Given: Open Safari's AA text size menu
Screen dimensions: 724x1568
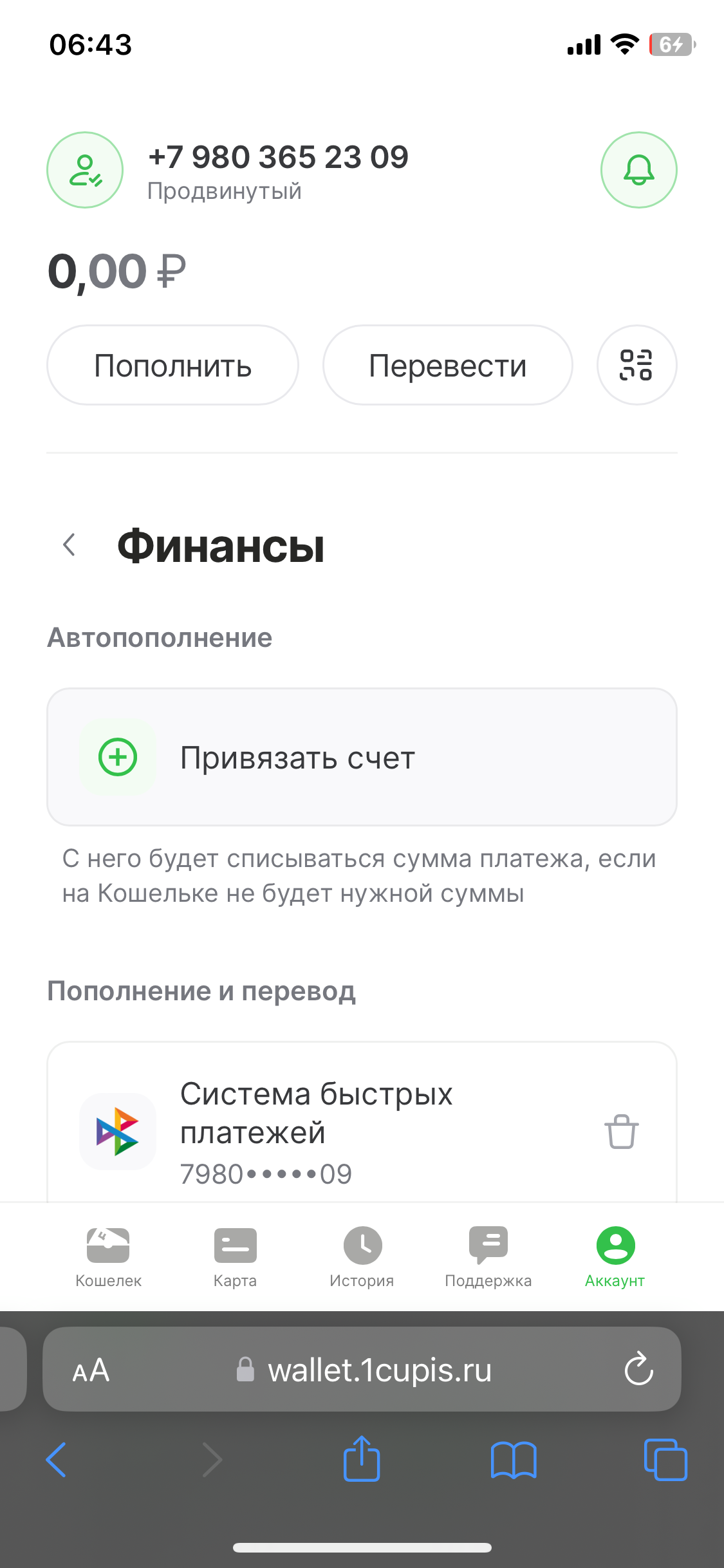Looking at the screenshot, I should tap(91, 1370).
